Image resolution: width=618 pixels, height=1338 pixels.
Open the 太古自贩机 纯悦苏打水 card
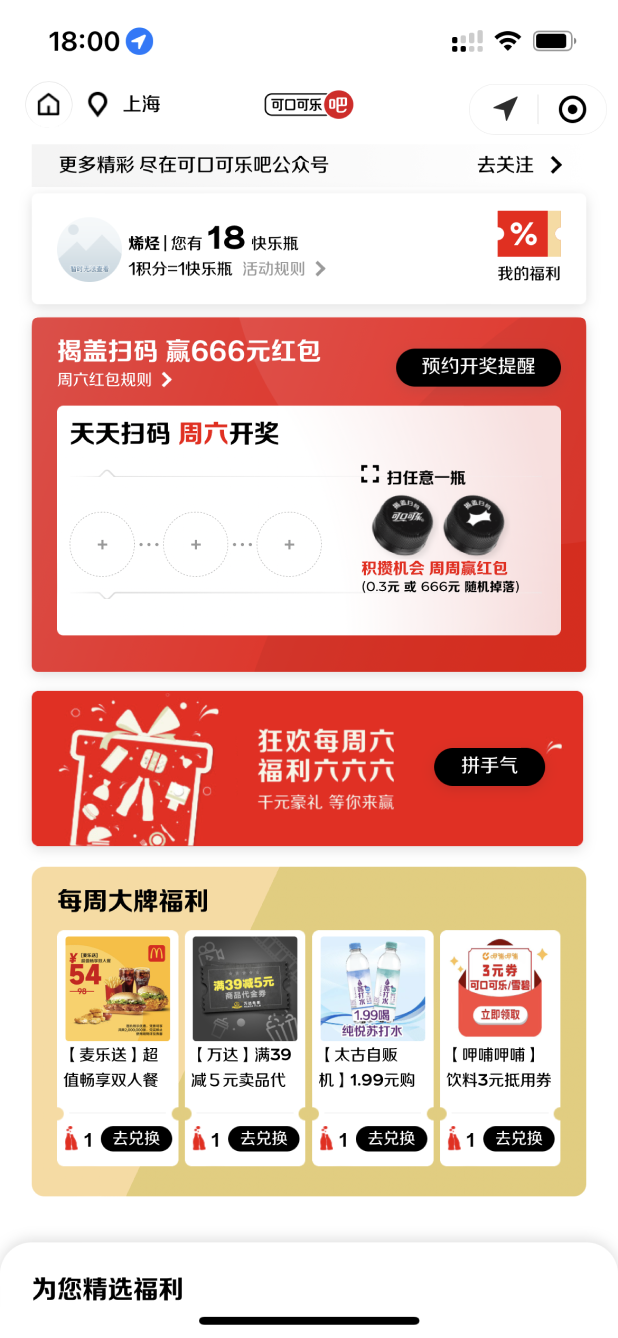pos(373,1010)
